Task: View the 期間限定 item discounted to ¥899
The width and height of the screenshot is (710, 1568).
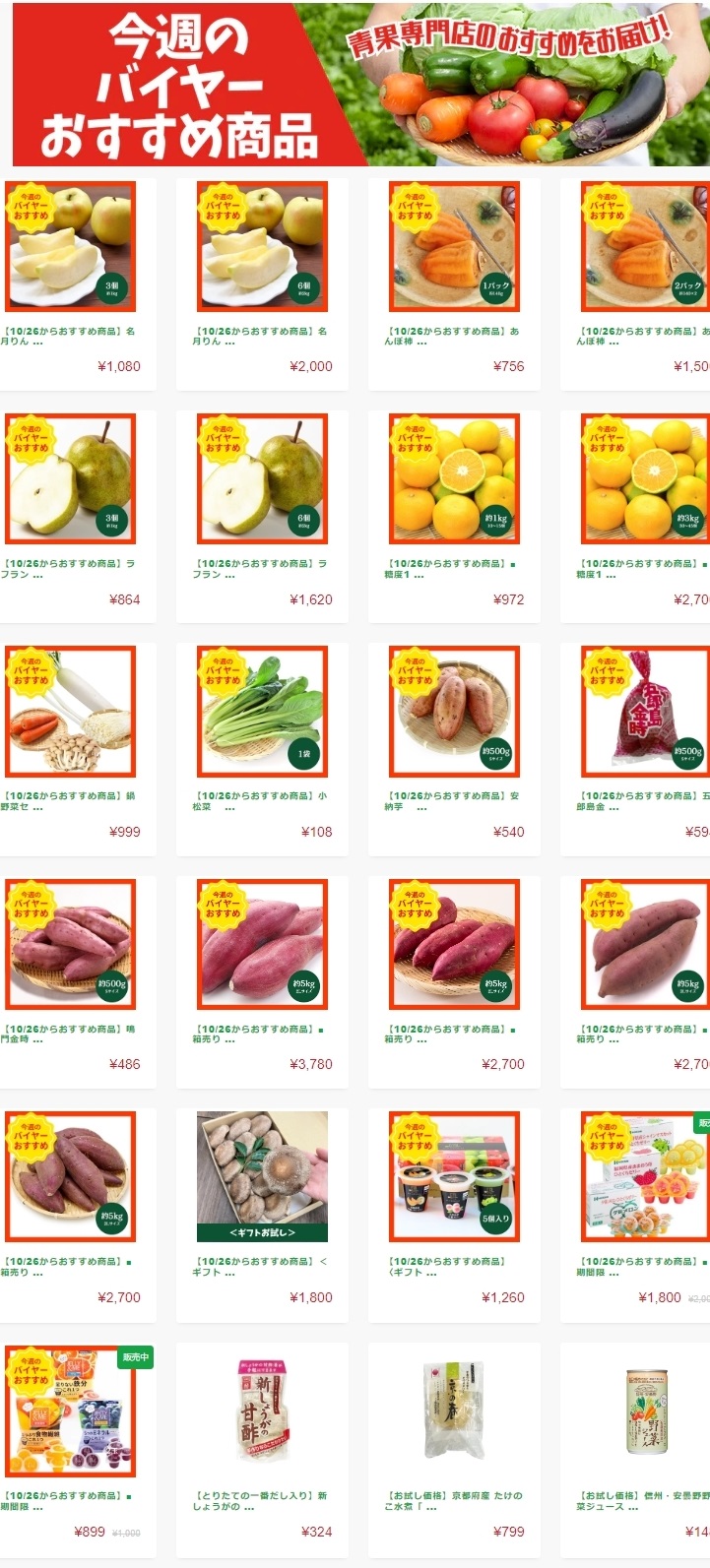Action: 70,1410
